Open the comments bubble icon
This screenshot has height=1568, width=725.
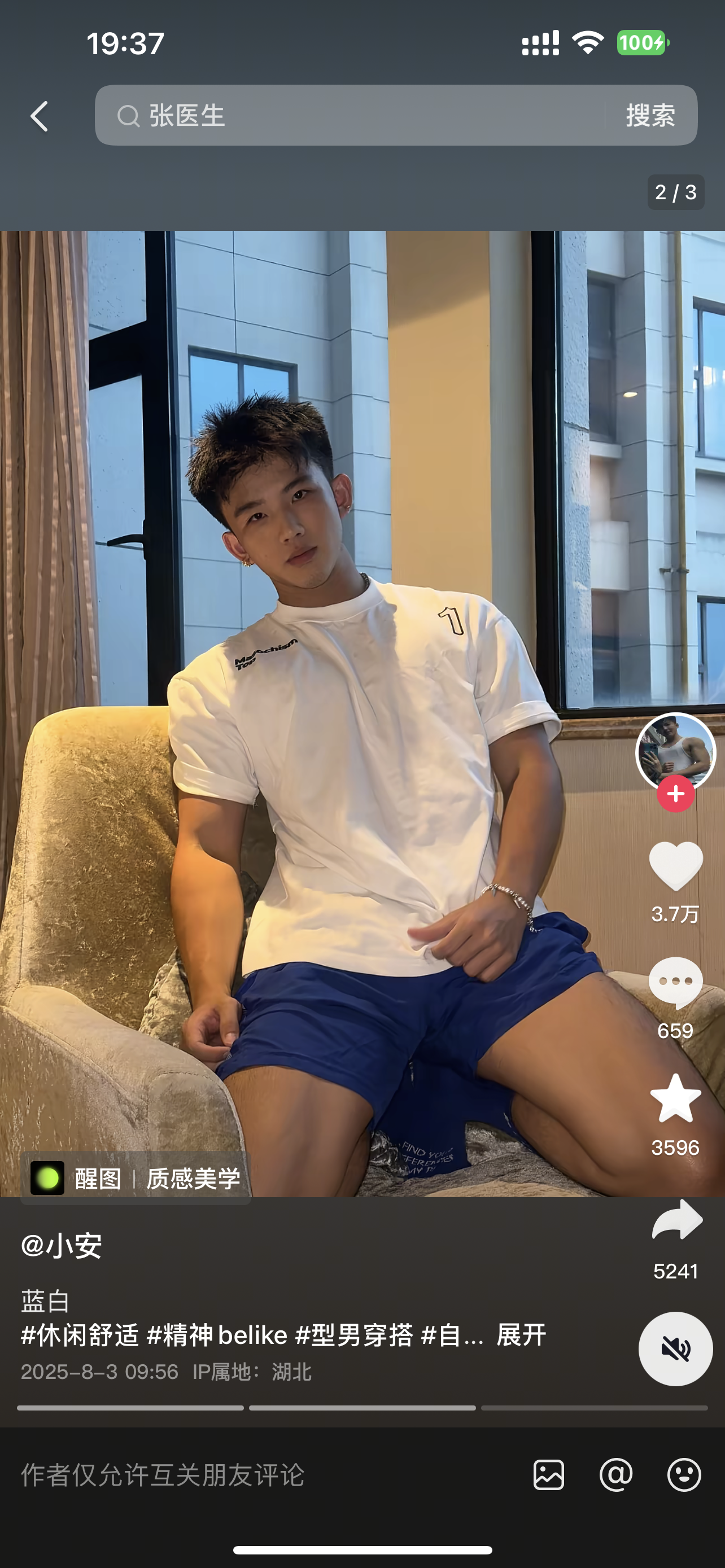click(675, 982)
